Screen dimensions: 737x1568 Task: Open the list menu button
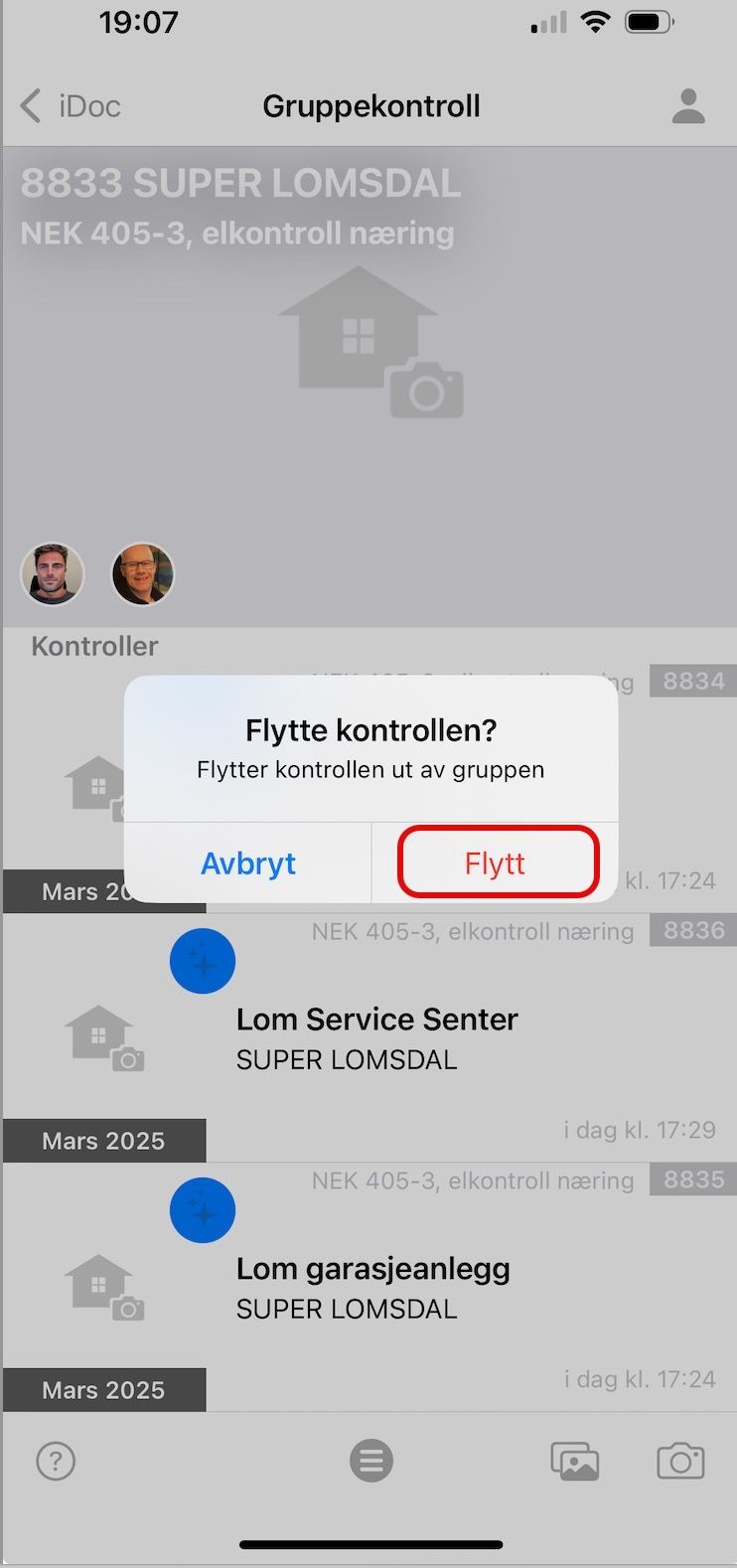371,1461
